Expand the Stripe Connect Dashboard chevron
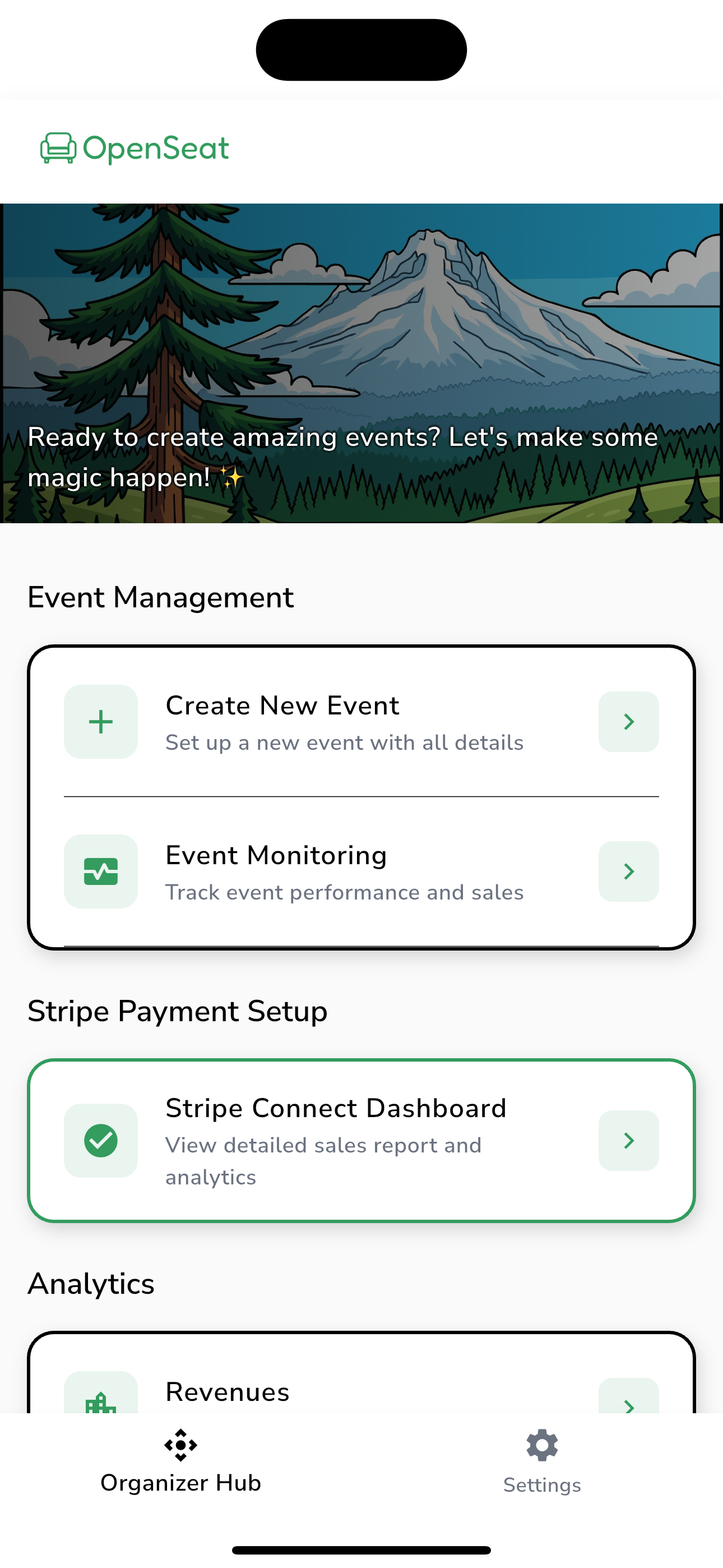Viewport: 723px width, 1568px height. coord(628,1140)
